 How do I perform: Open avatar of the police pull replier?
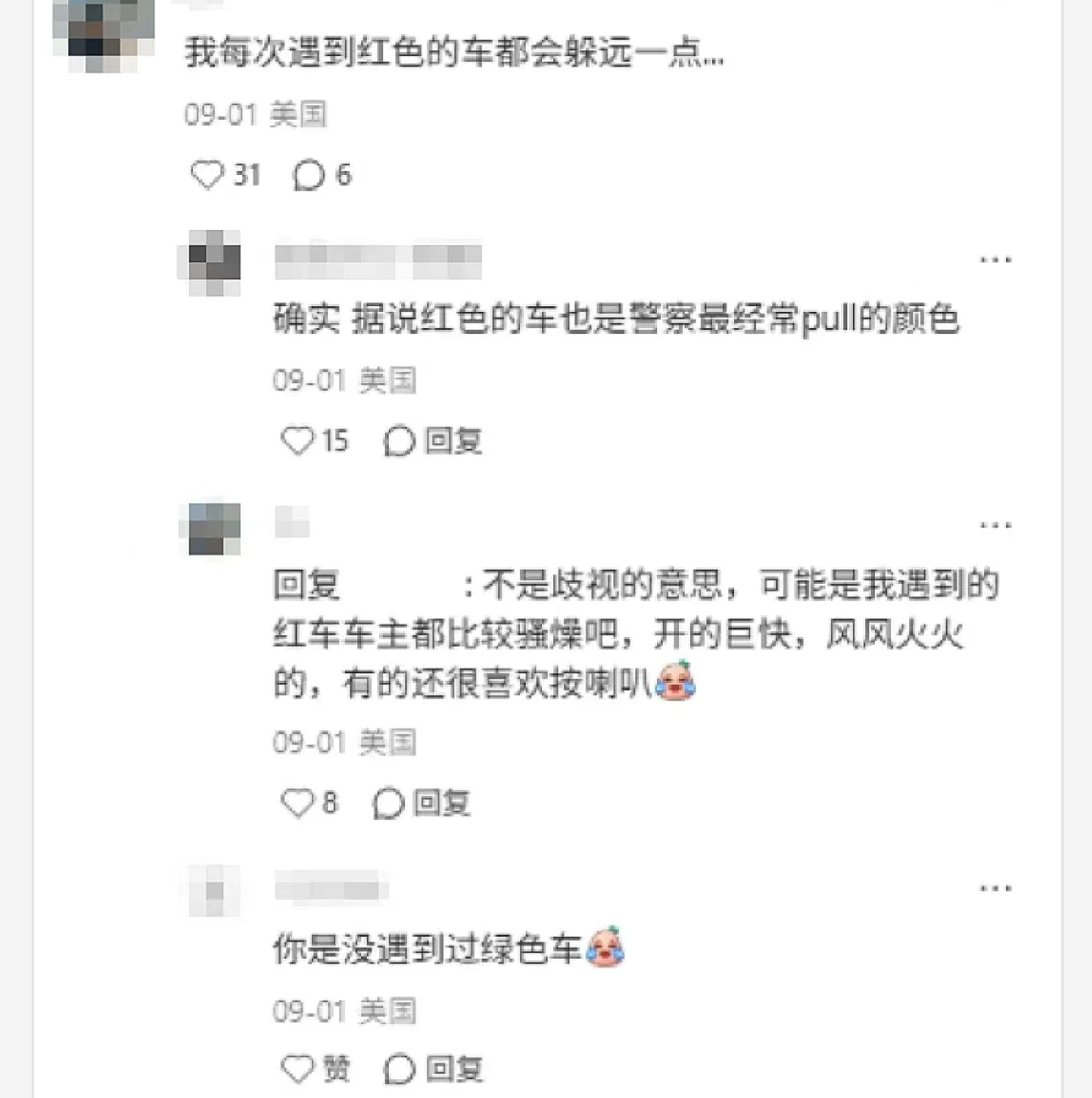coord(214,262)
